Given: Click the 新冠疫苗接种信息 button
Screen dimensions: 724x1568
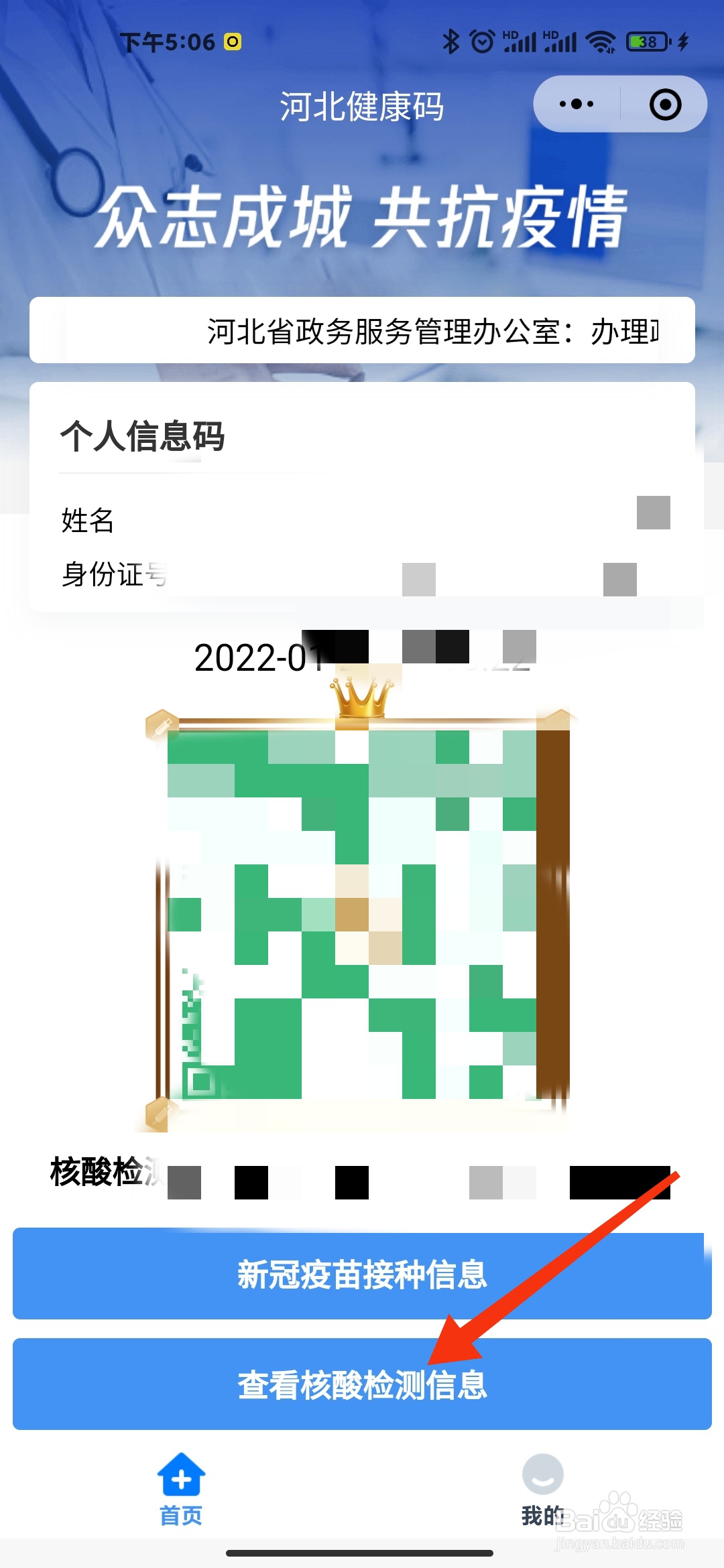Looking at the screenshot, I should [x=362, y=1274].
